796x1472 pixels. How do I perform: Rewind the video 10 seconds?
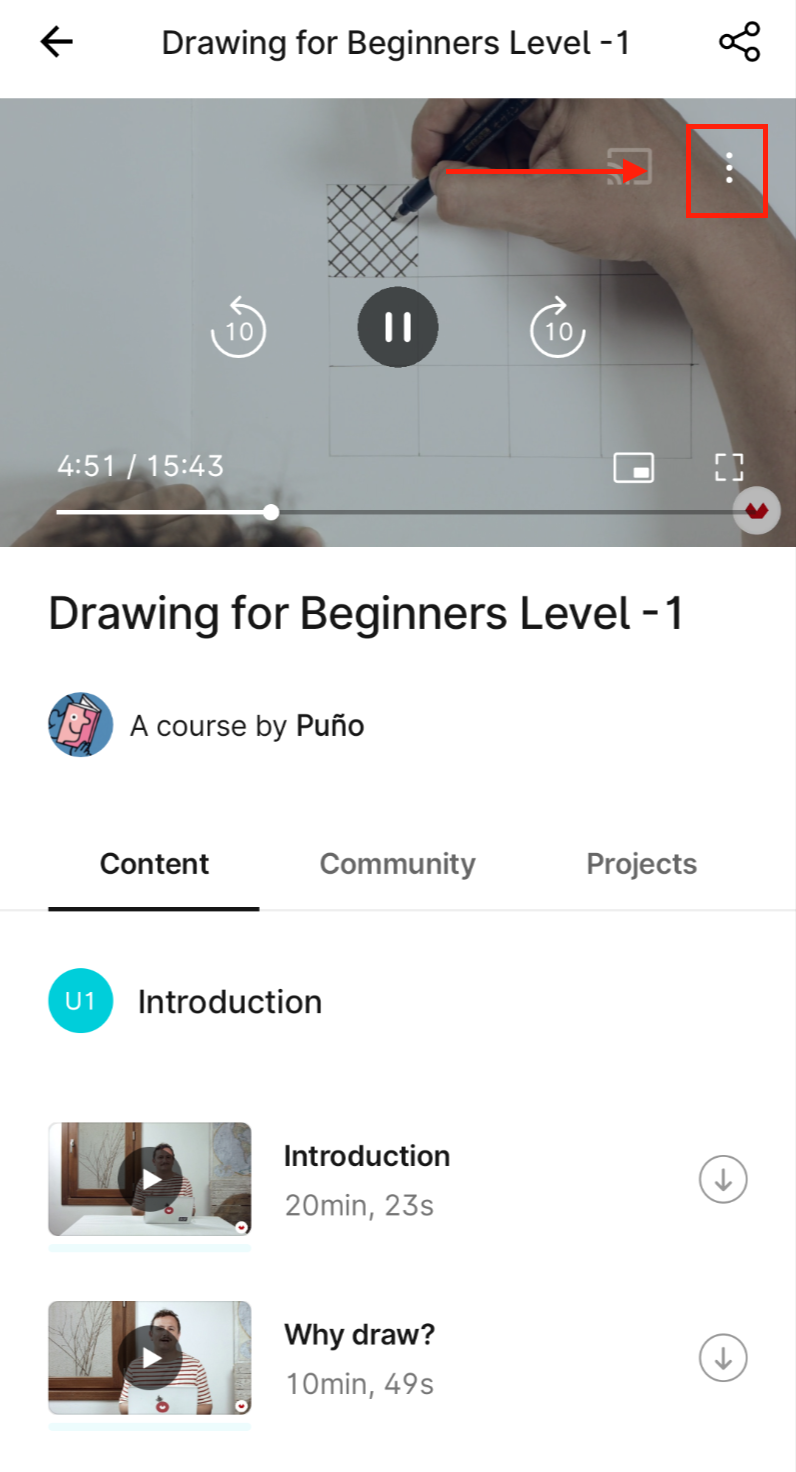238,326
